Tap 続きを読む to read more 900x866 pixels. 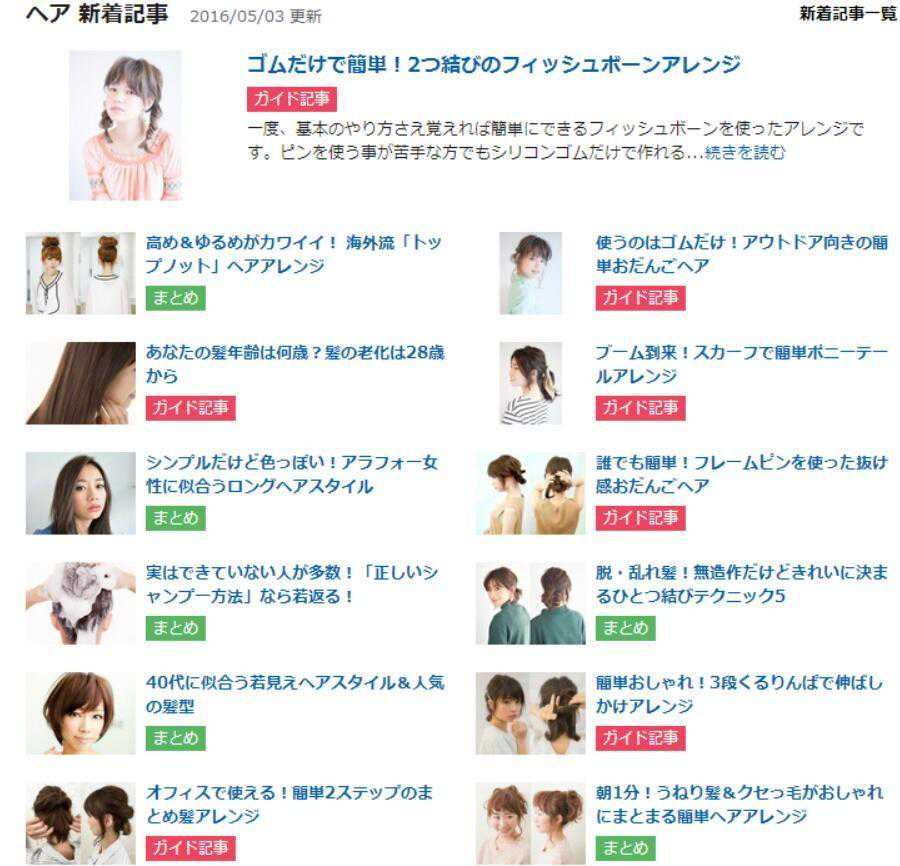click(x=745, y=152)
